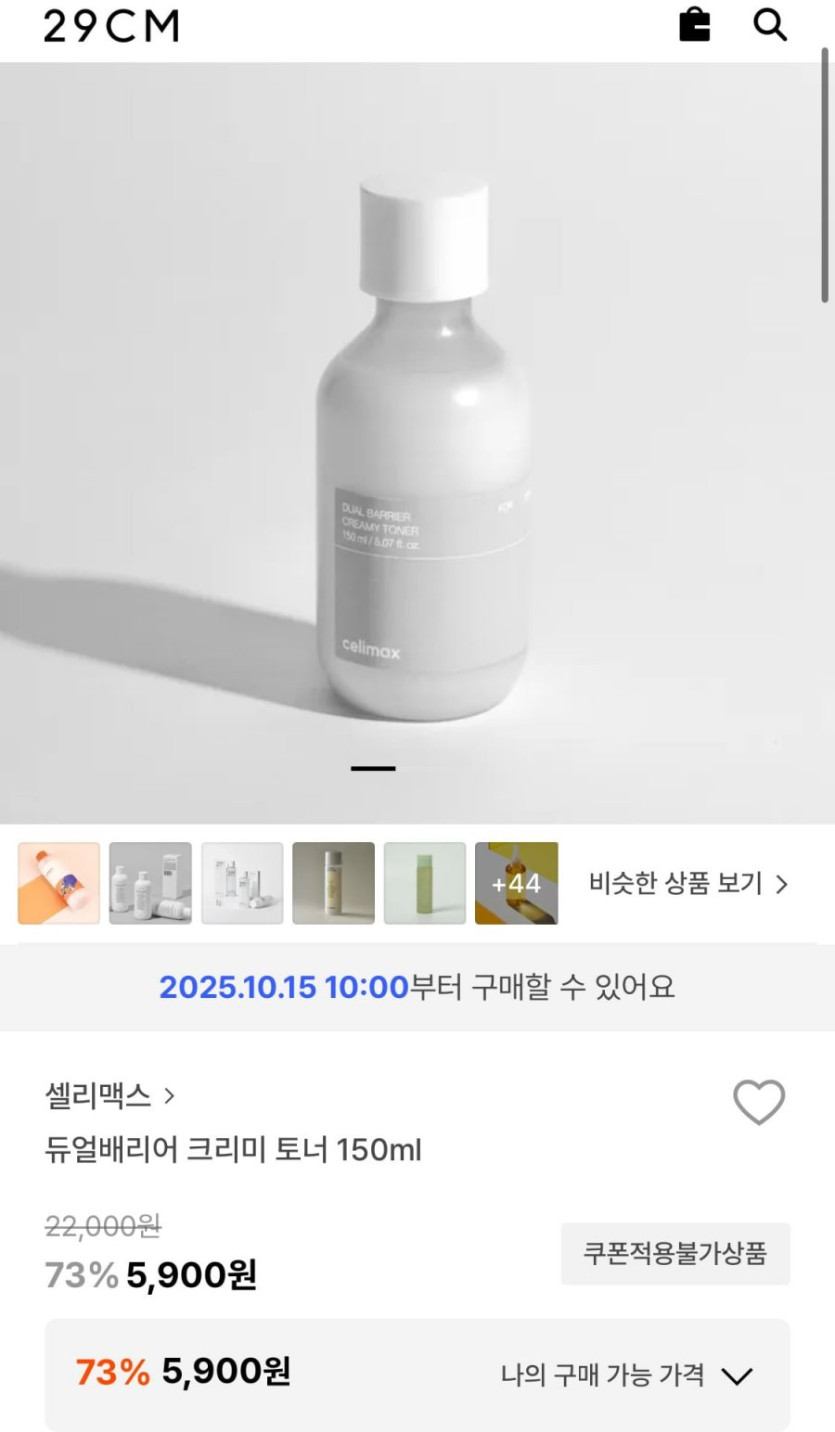Open the search icon

pyautogui.click(x=770, y=25)
